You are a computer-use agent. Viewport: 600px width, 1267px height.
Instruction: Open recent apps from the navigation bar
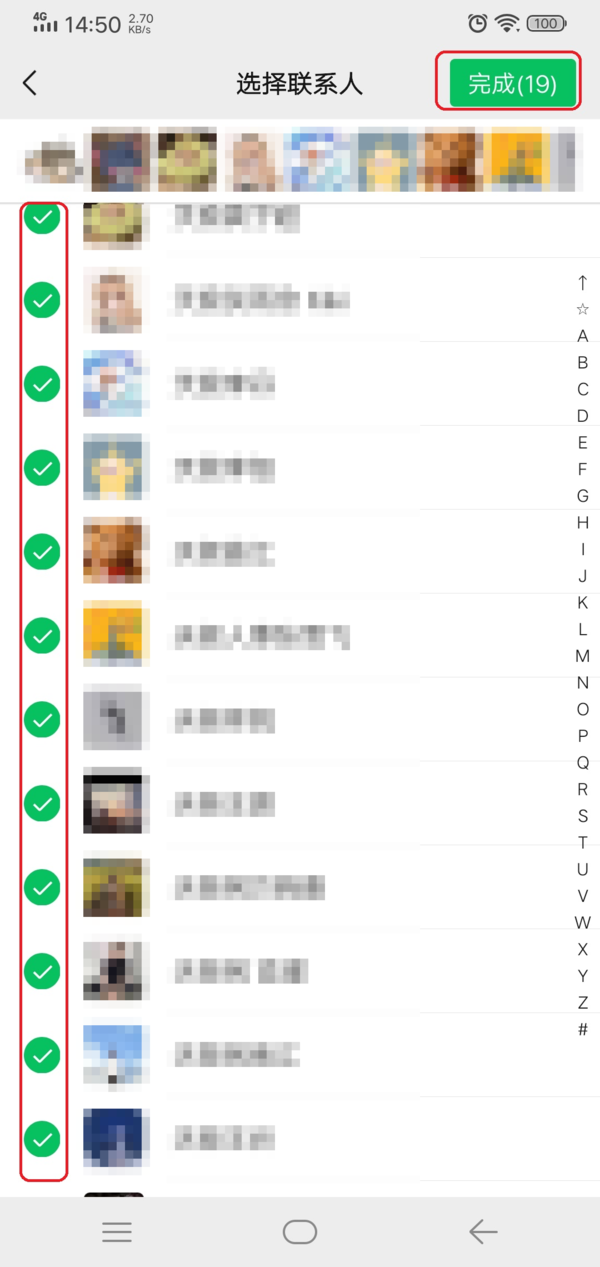click(x=117, y=1232)
